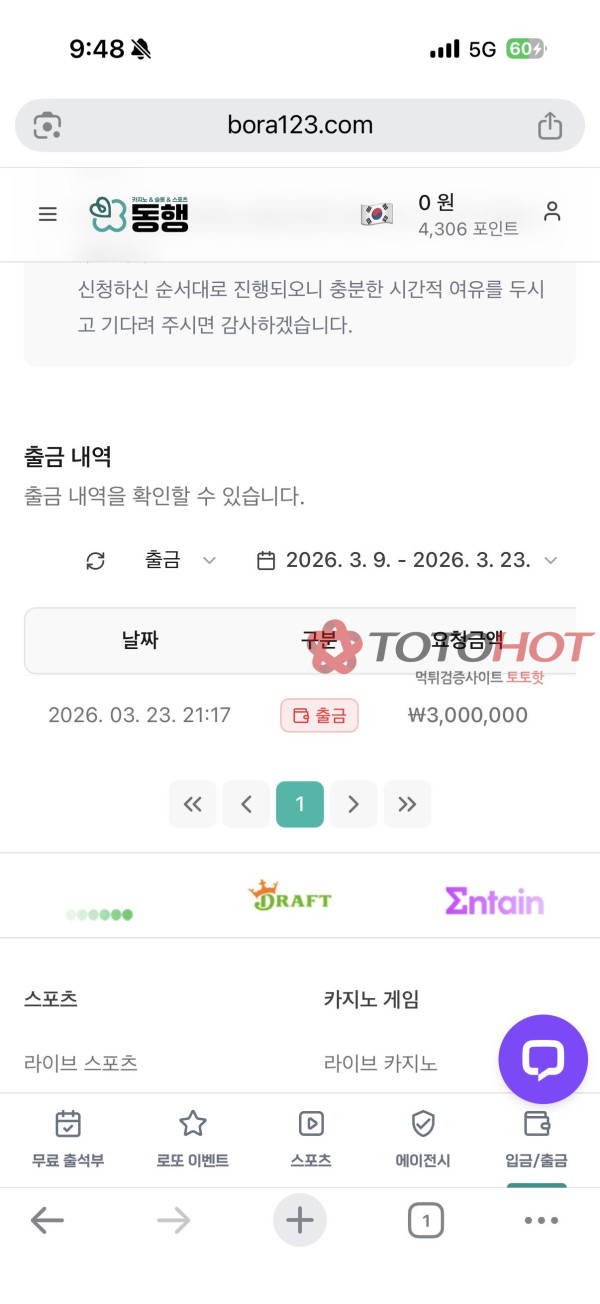
Task: Open the user profile icon
Action: (x=552, y=212)
